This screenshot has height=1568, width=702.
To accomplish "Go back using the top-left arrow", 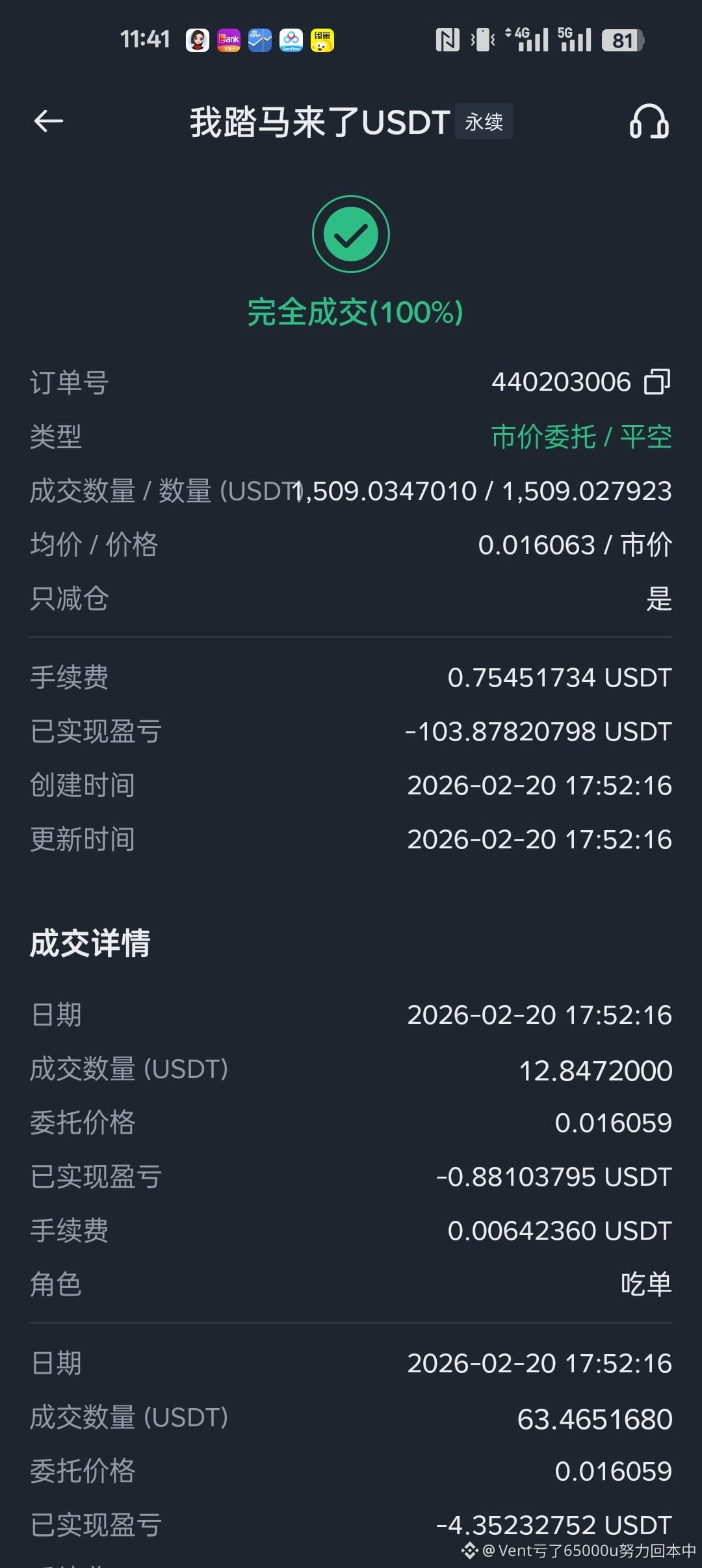I will 48,121.
